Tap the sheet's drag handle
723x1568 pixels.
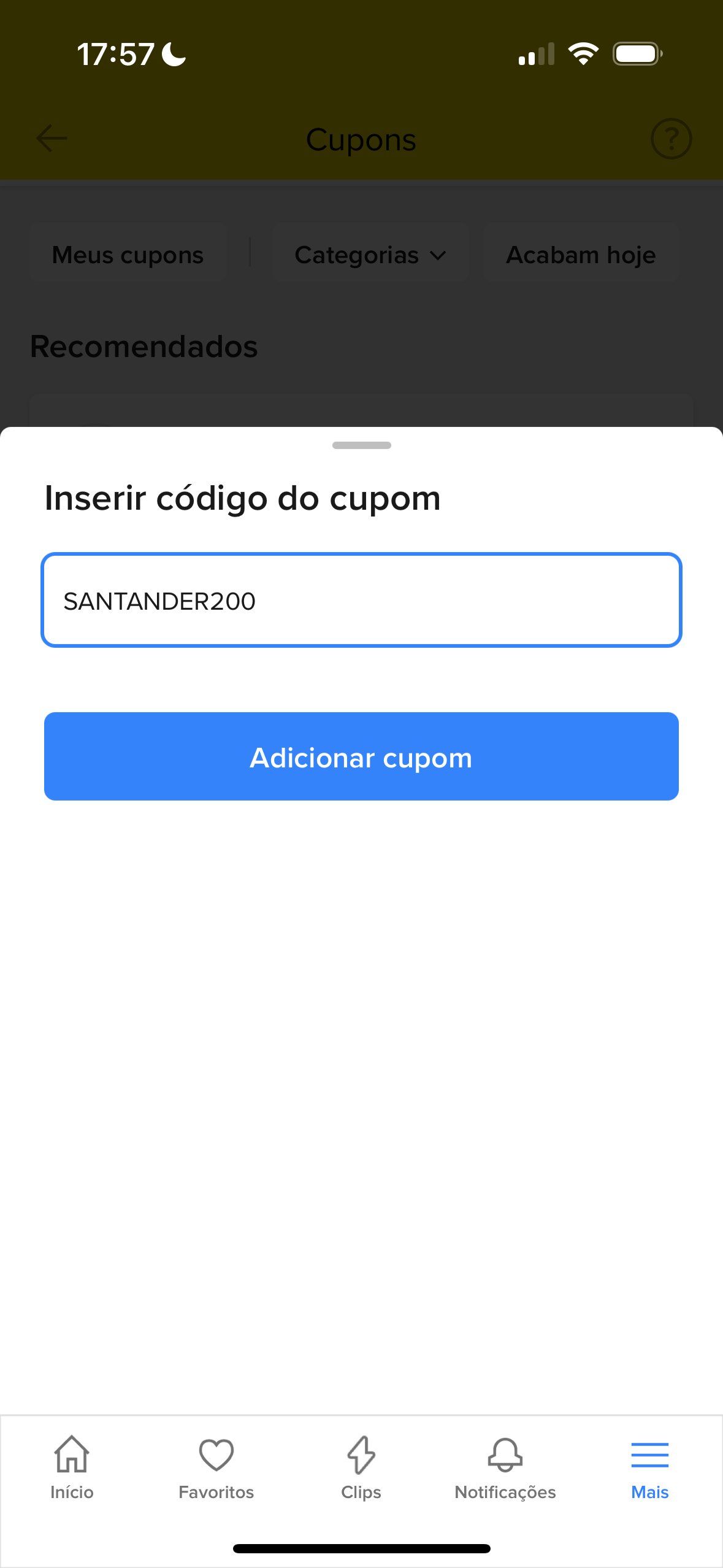click(362, 445)
